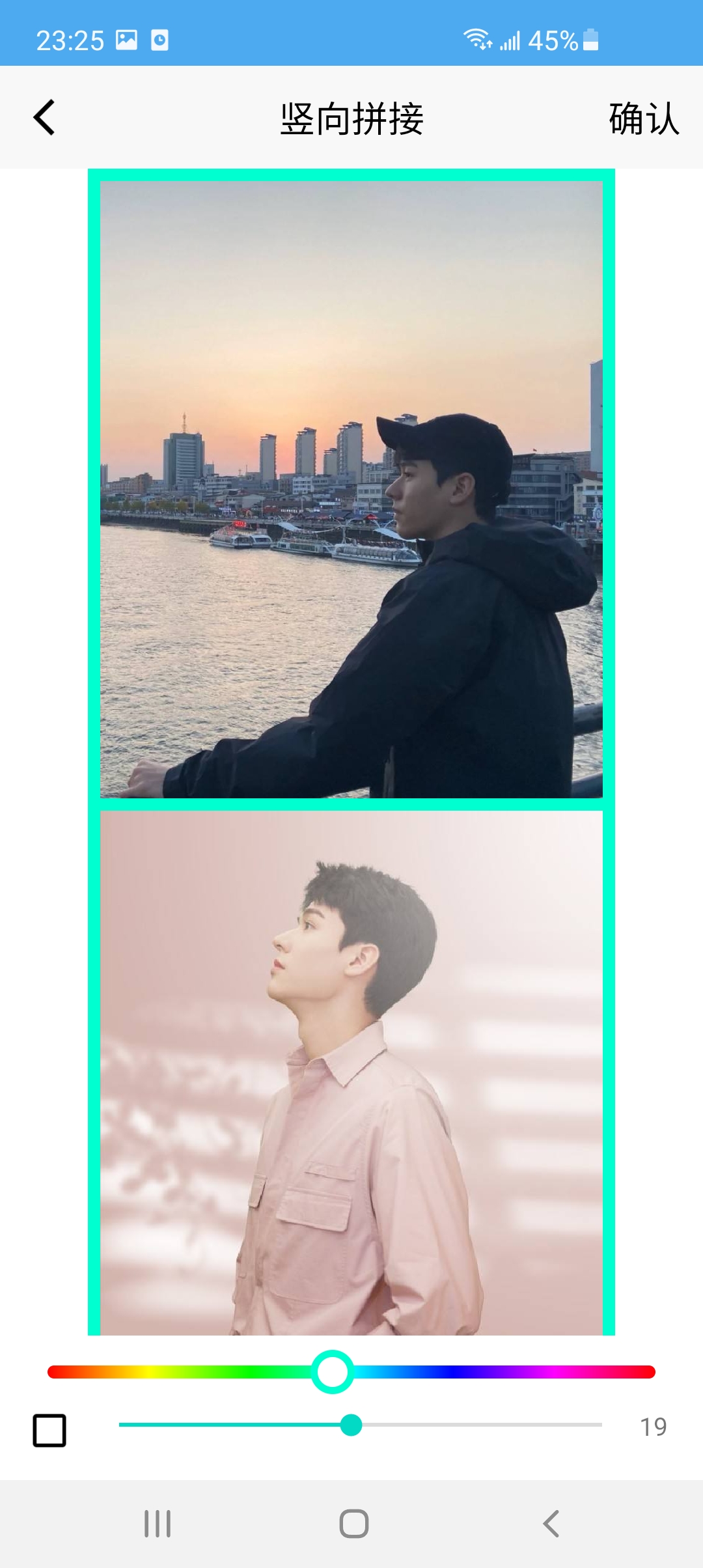Go back using the top-left arrow
The height and width of the screenshot is (1568, 703).
pyautogui.click(x=44, y=118)
